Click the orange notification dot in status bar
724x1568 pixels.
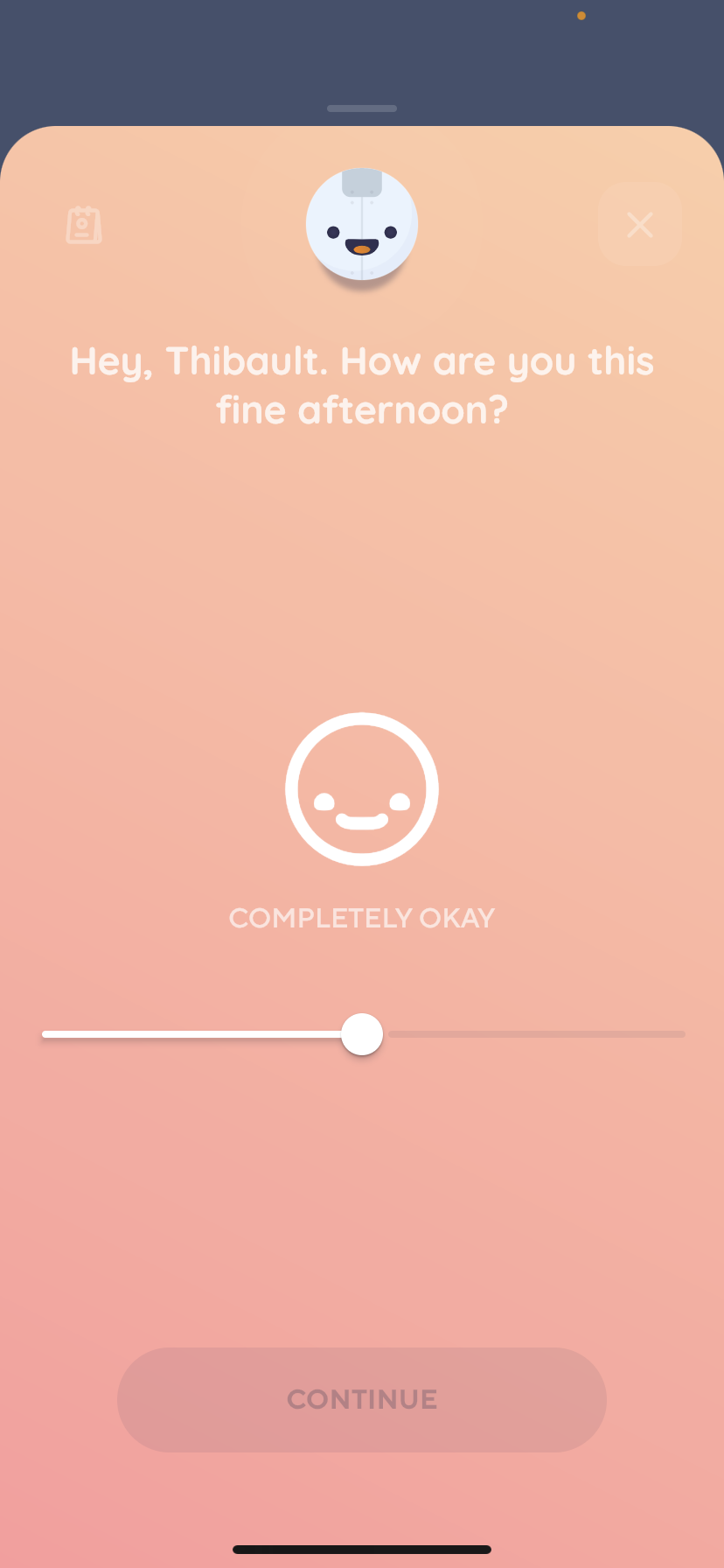pyautogui.click(x=580, y=15)
